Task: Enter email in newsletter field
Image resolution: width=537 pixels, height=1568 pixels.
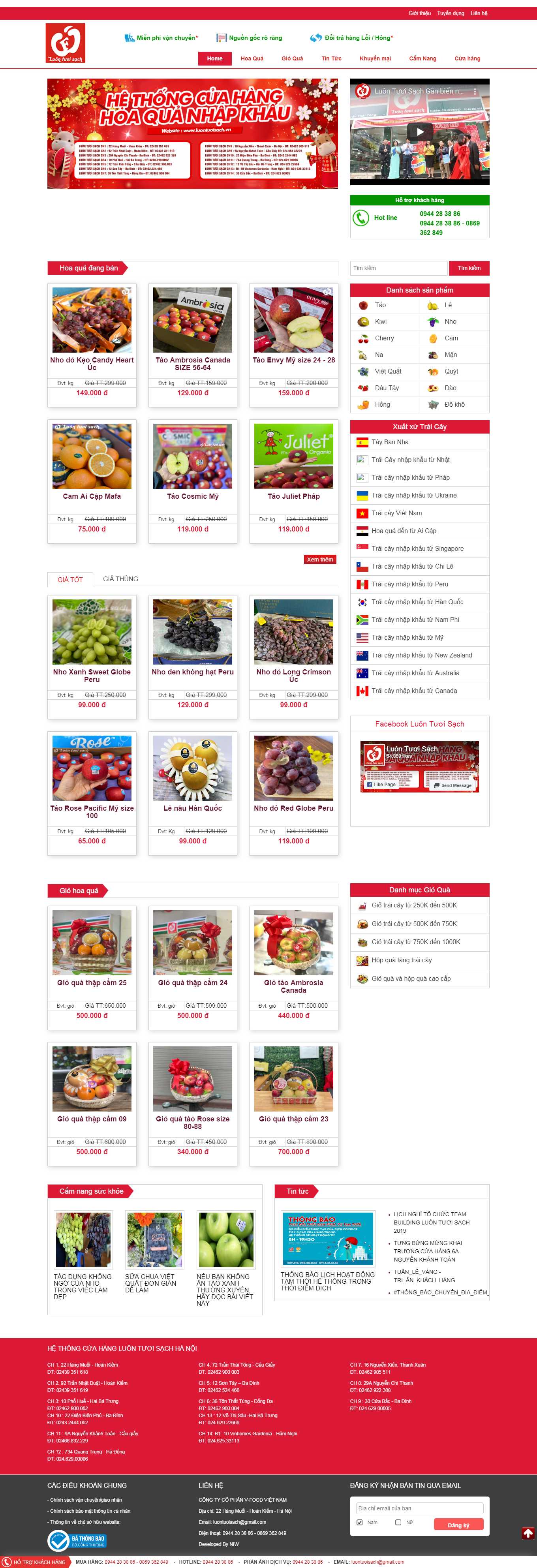Action: 419,1508
